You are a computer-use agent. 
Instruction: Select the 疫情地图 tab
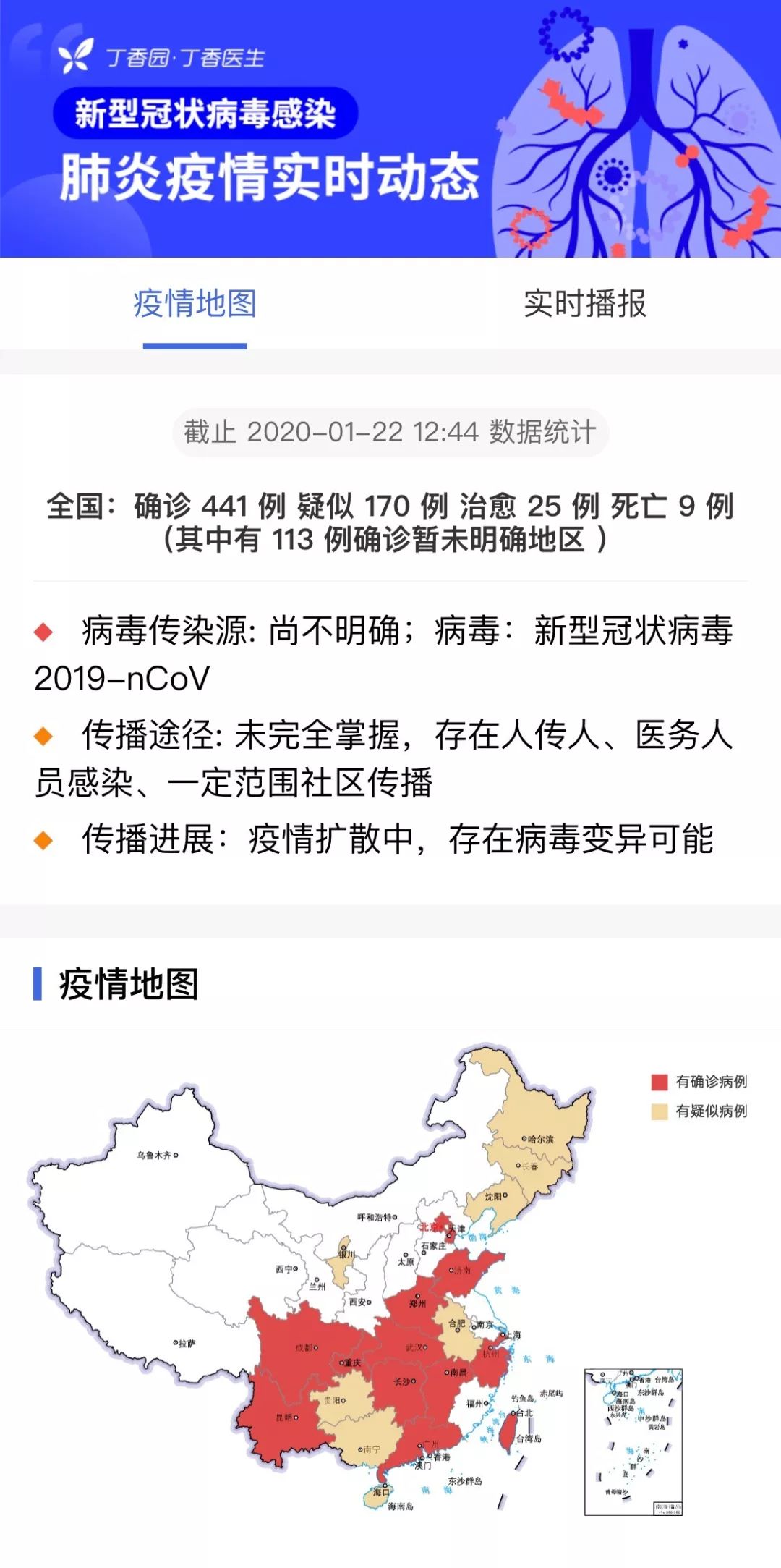click(195, 304)
